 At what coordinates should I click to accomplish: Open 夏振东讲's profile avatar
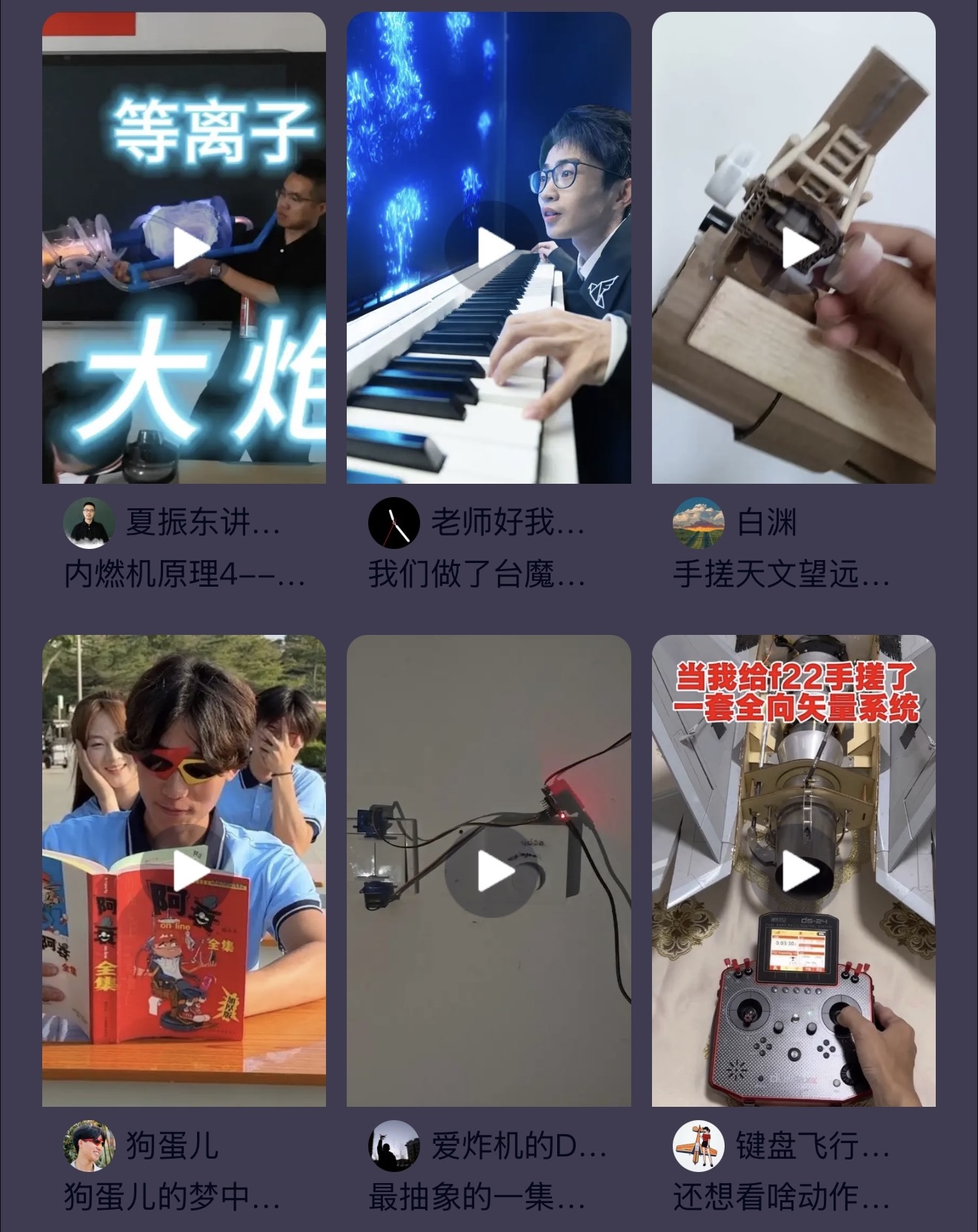pyautogui.click(x=89, y=522)
